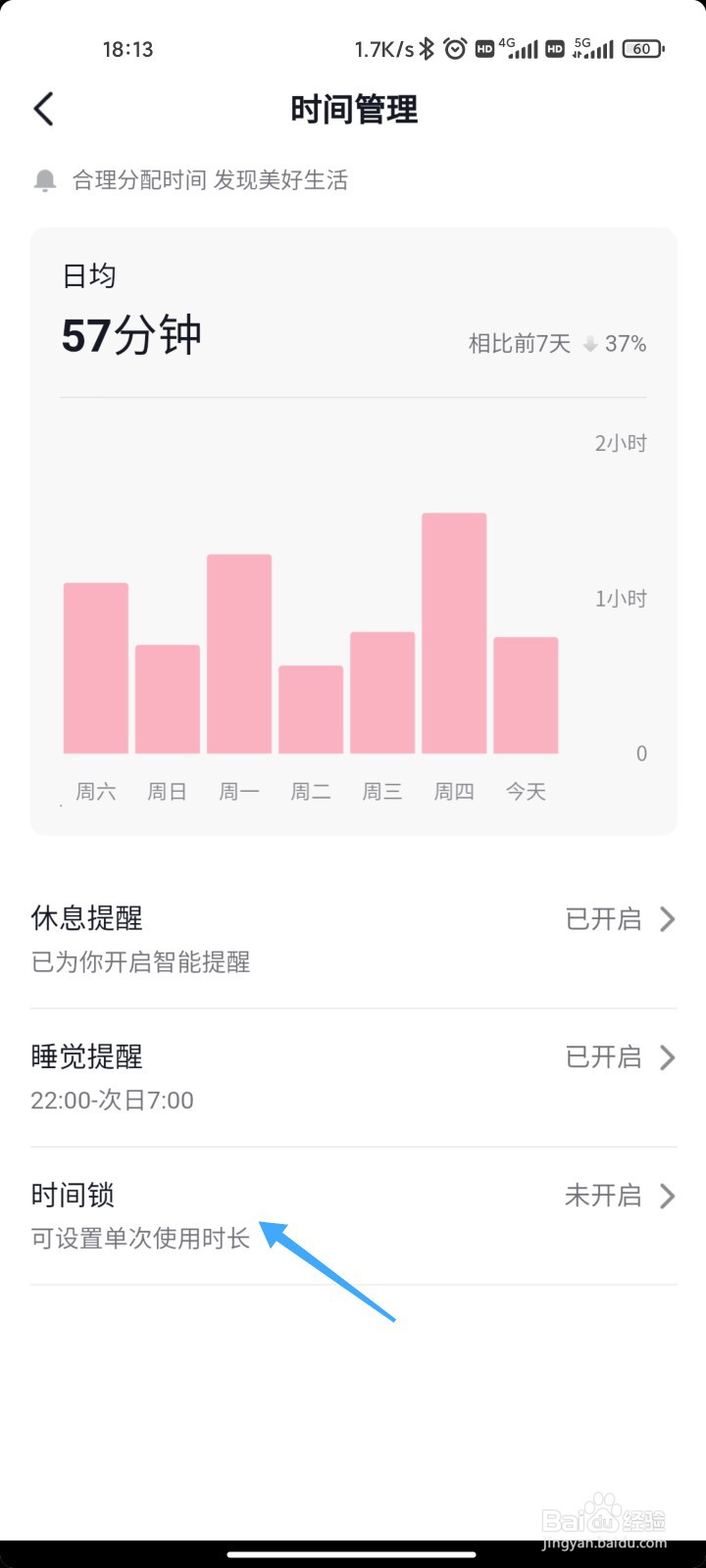Open 时间锁 settings via its chevron
Viewport: 706px width, 1568px height.
tap(667, 1196)
